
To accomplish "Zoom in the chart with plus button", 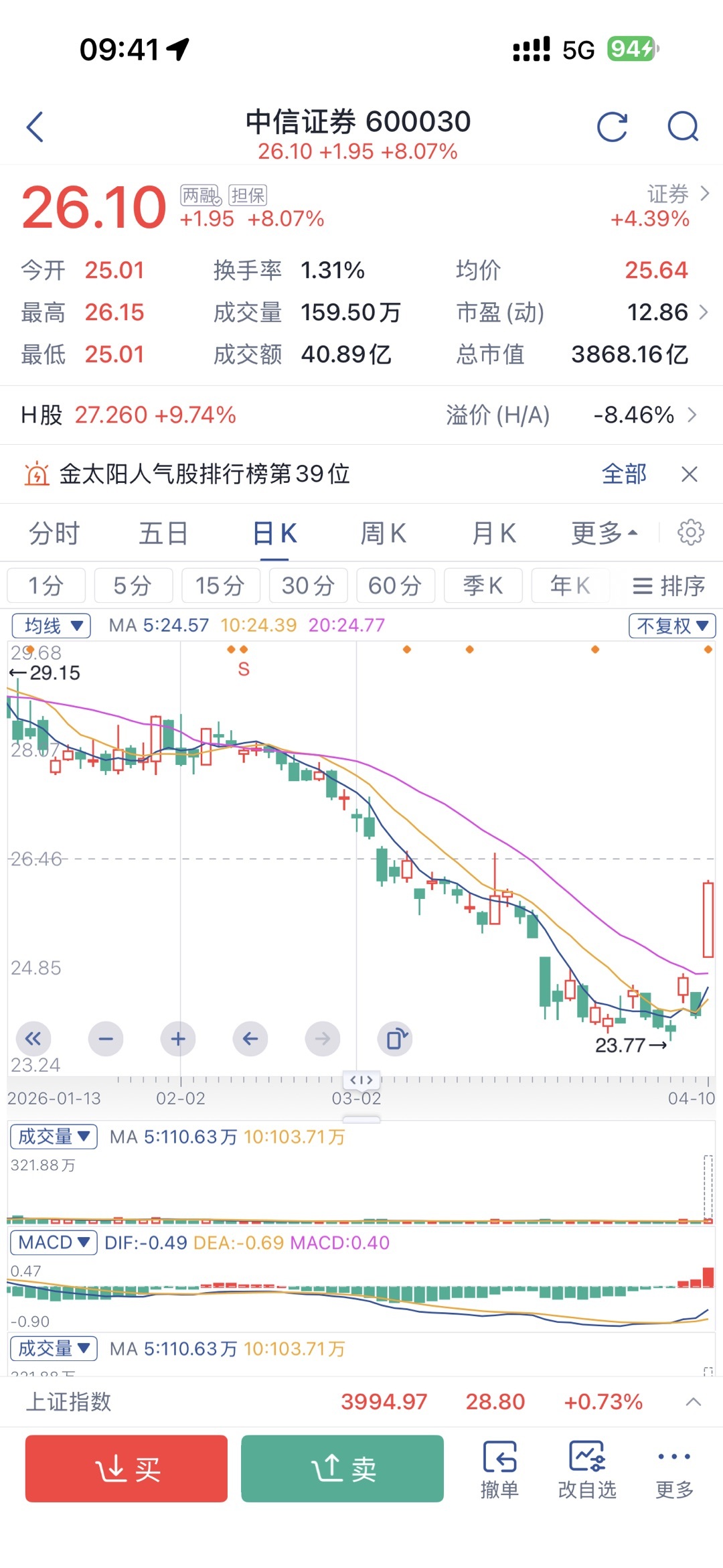I will point(178,1039).
